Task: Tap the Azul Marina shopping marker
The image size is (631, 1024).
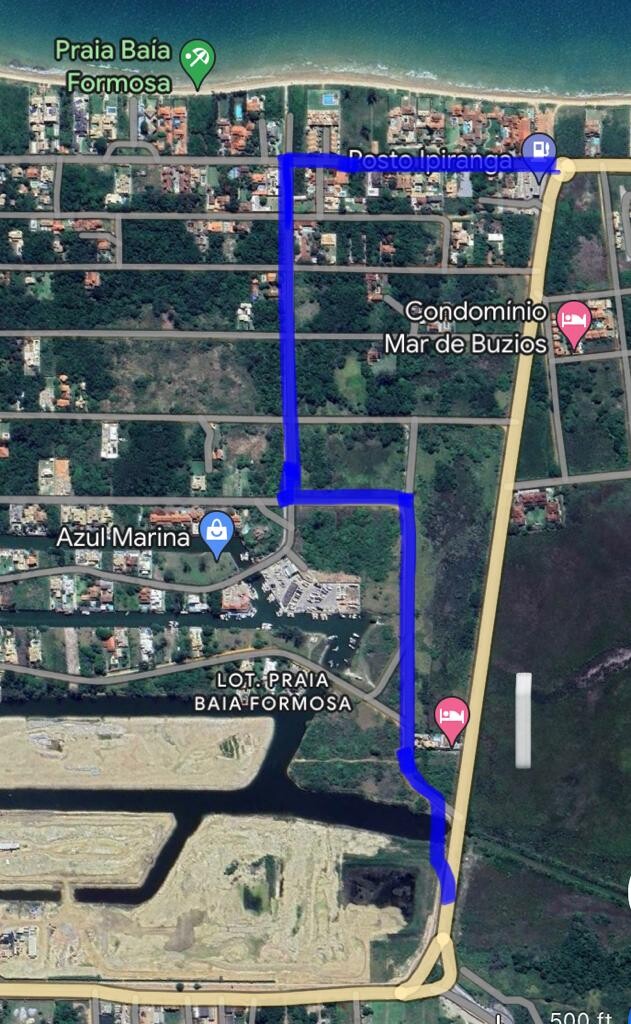Action: coord(217,532)
